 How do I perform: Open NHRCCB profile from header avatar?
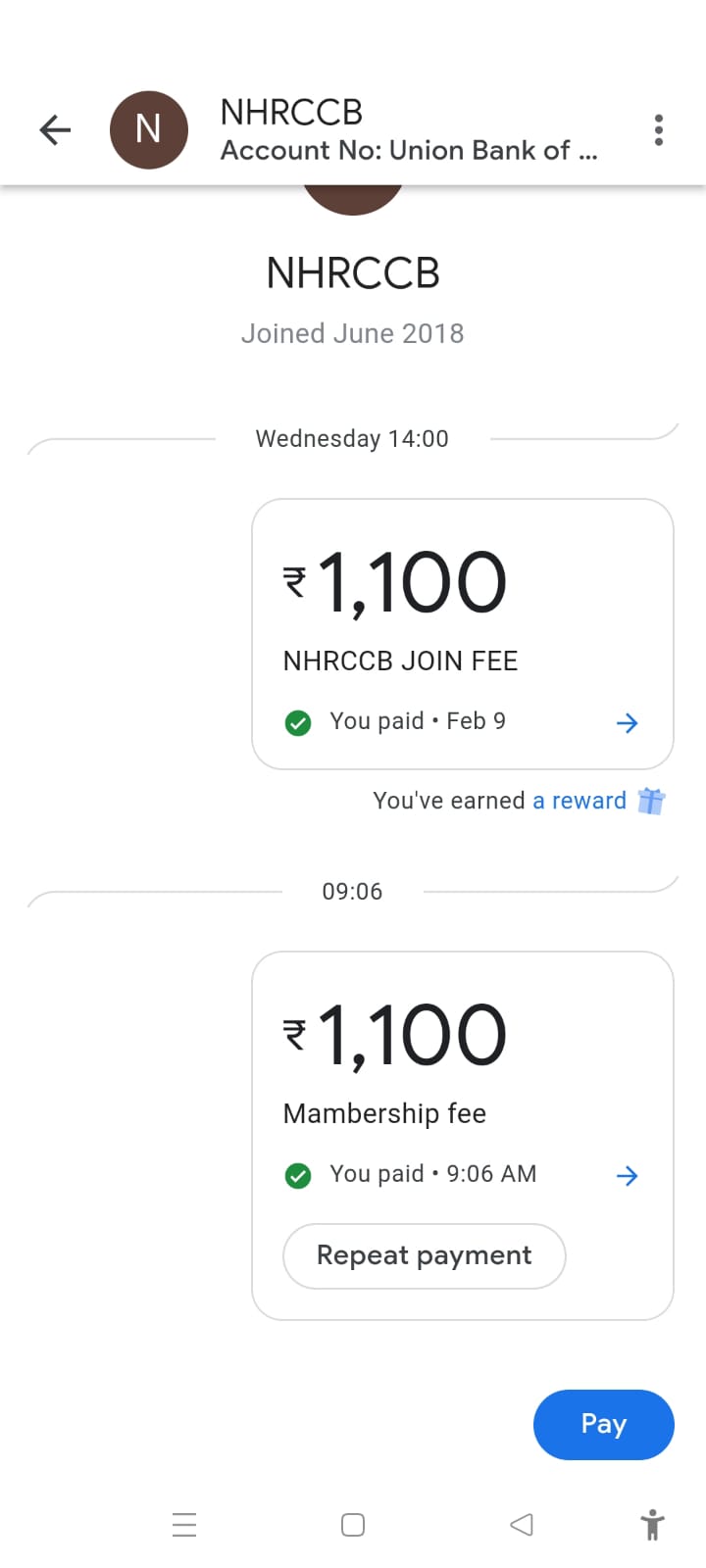(x=148, y=129)
